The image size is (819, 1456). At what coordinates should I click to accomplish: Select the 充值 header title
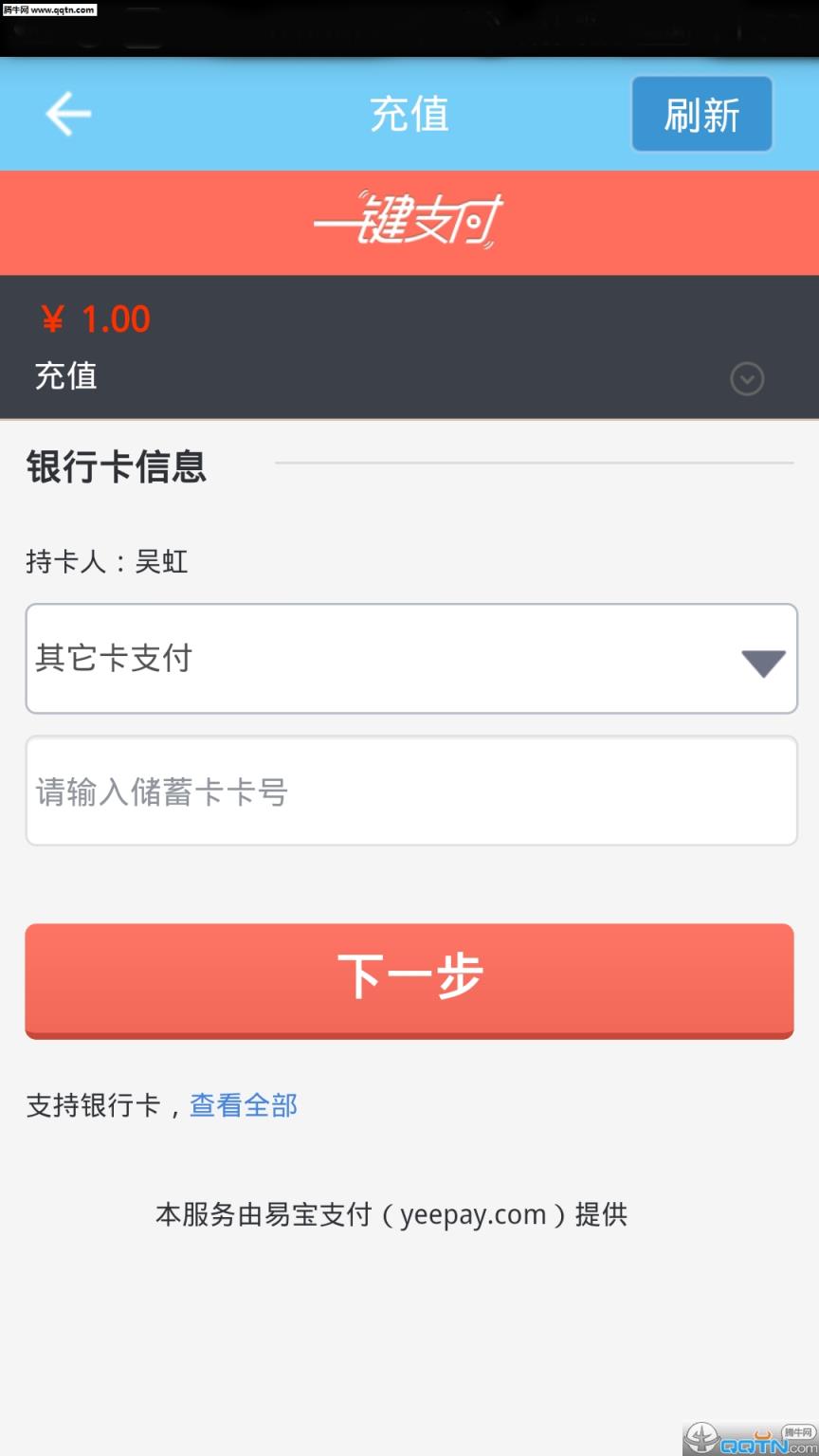(x=409, y=113)
